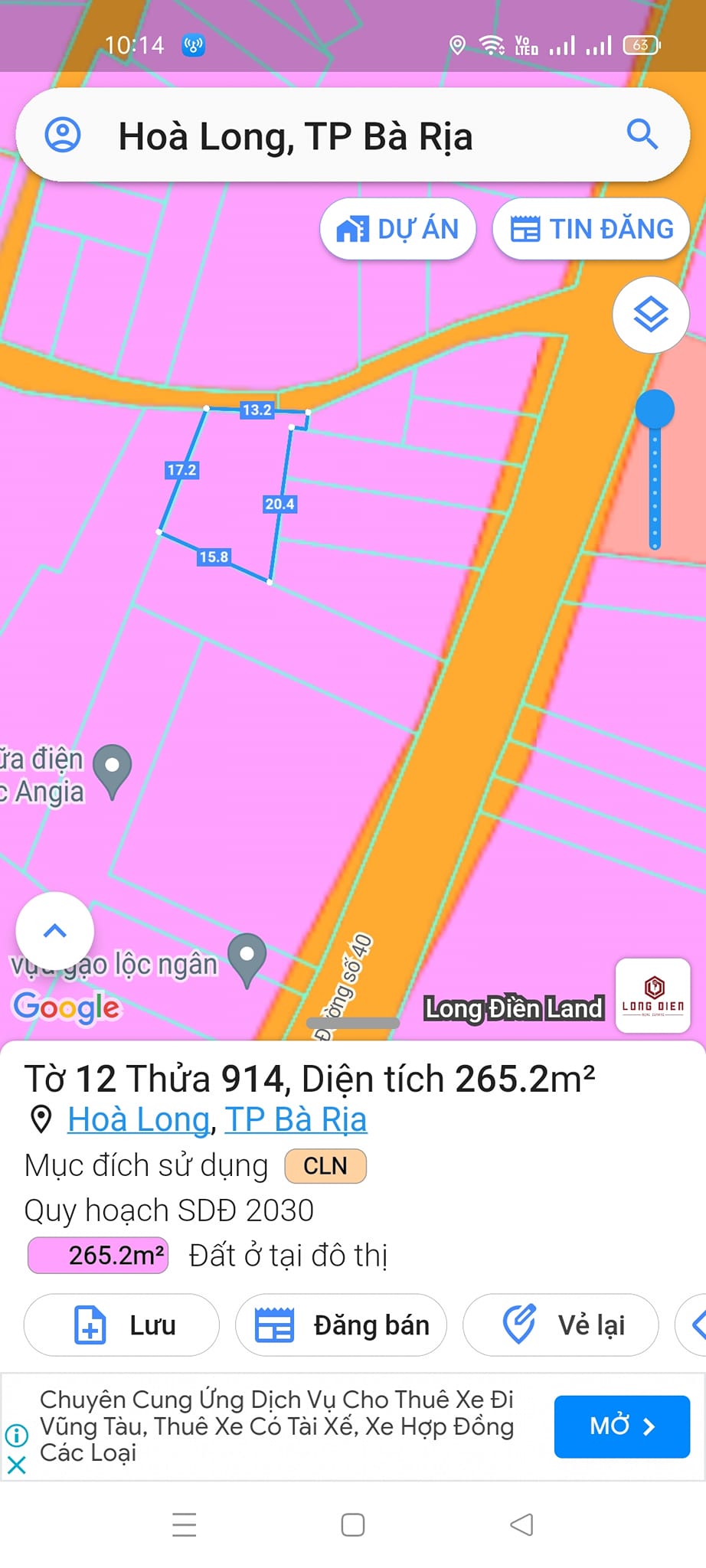Open the map layers button

coord(650,315)
